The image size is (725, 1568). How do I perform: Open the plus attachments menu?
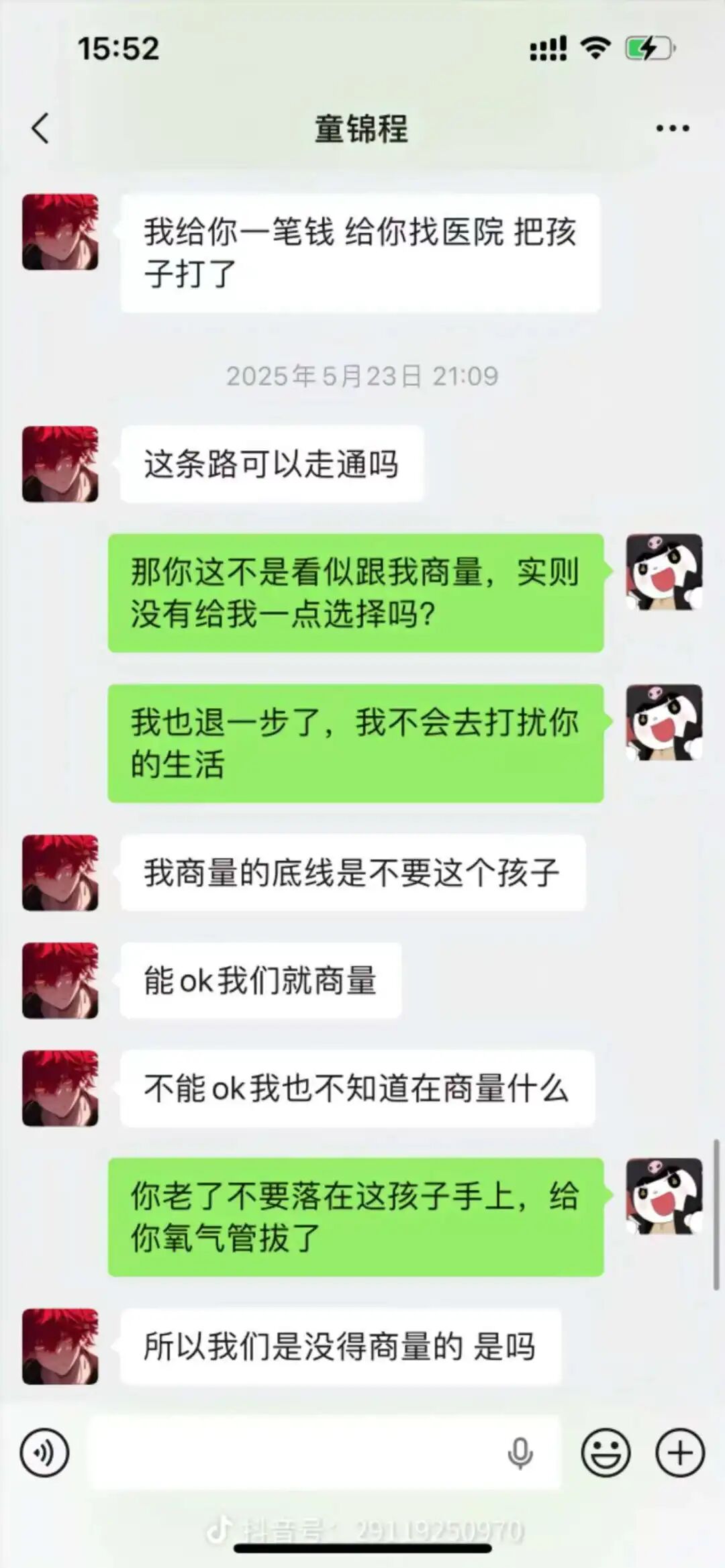click(x=680, y=1453)
